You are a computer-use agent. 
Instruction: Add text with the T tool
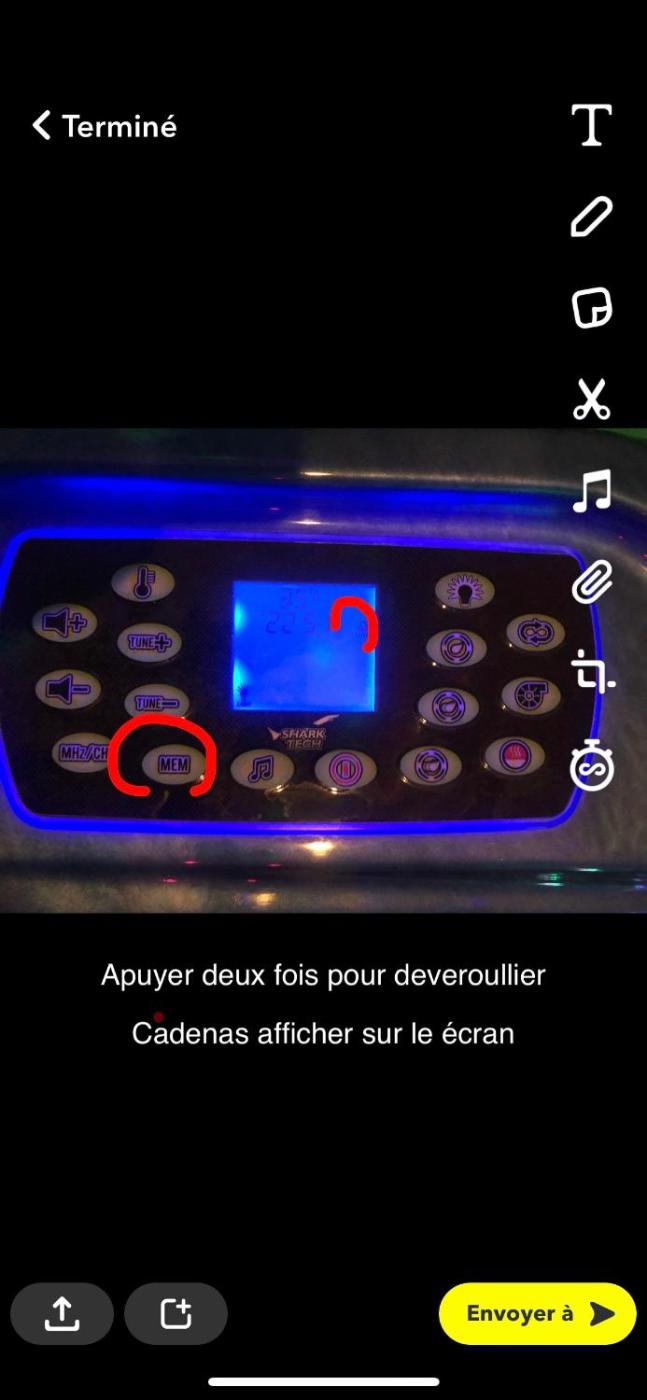pyautogui.click(x=591, y=126)
